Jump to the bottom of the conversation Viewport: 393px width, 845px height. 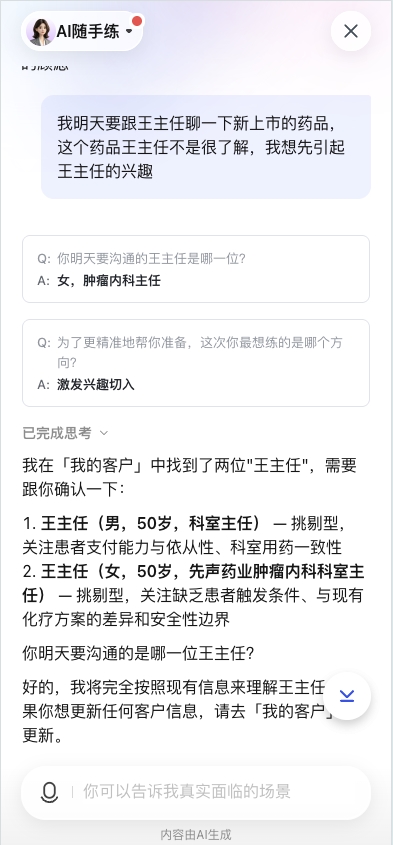coord(347,696)
